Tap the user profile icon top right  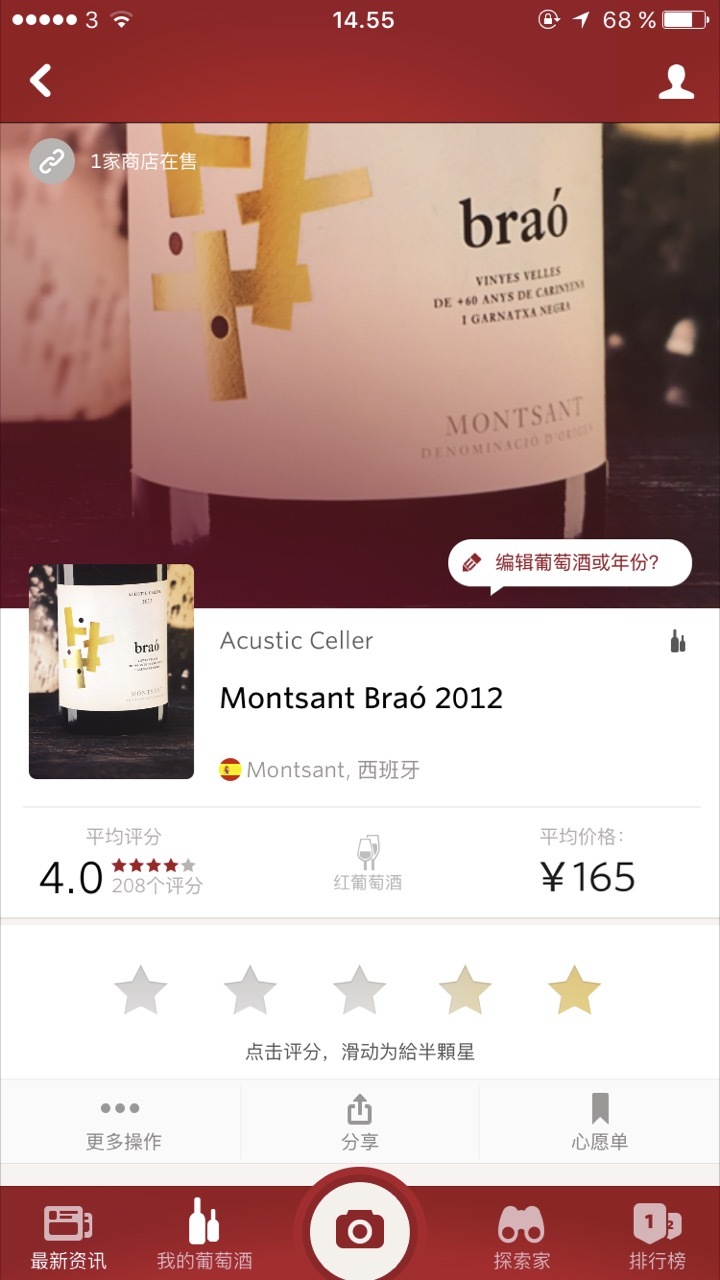(x=676, y=80)
